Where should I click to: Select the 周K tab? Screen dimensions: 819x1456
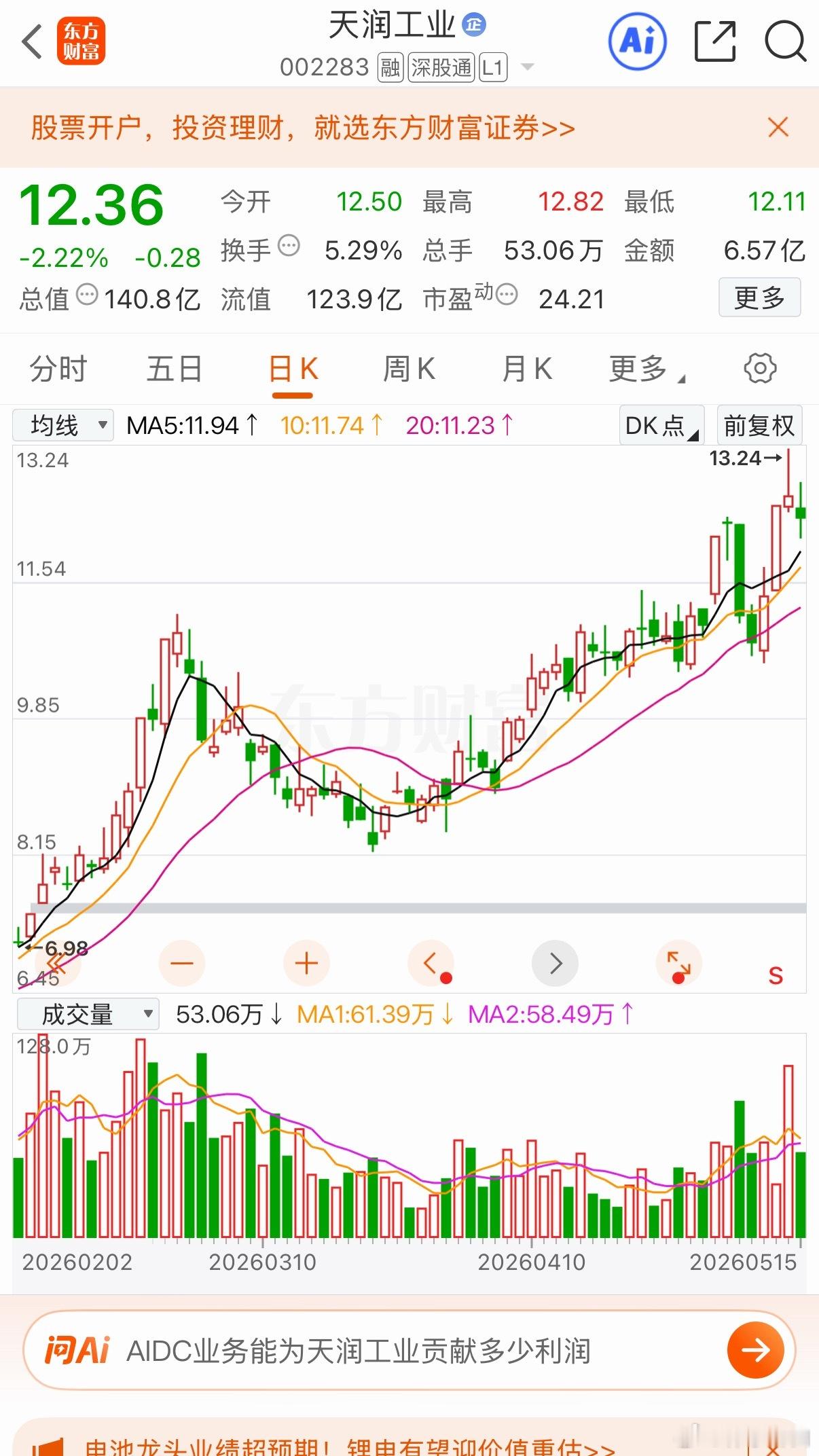point(409,369)
